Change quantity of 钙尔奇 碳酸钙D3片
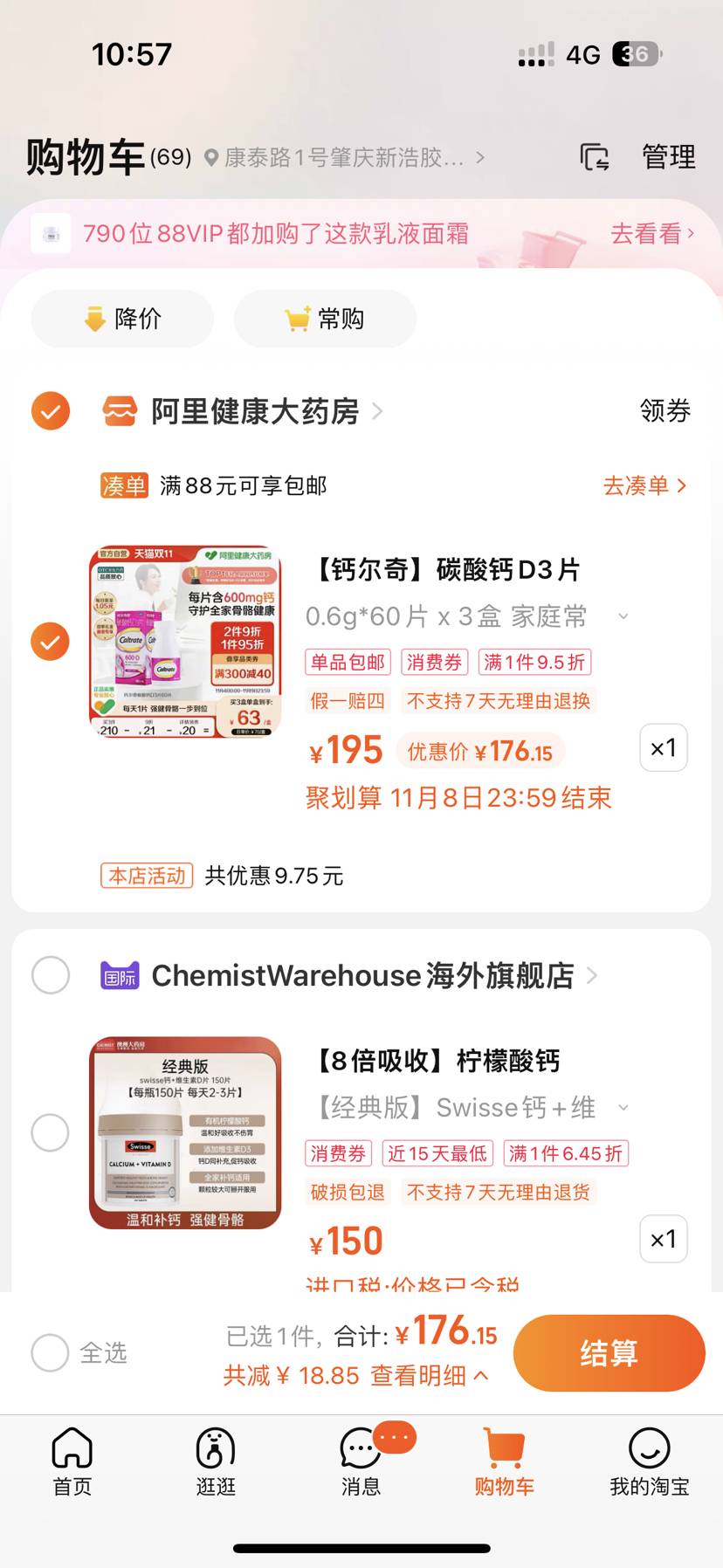The image size is (723, 1568). click(664, 748)
